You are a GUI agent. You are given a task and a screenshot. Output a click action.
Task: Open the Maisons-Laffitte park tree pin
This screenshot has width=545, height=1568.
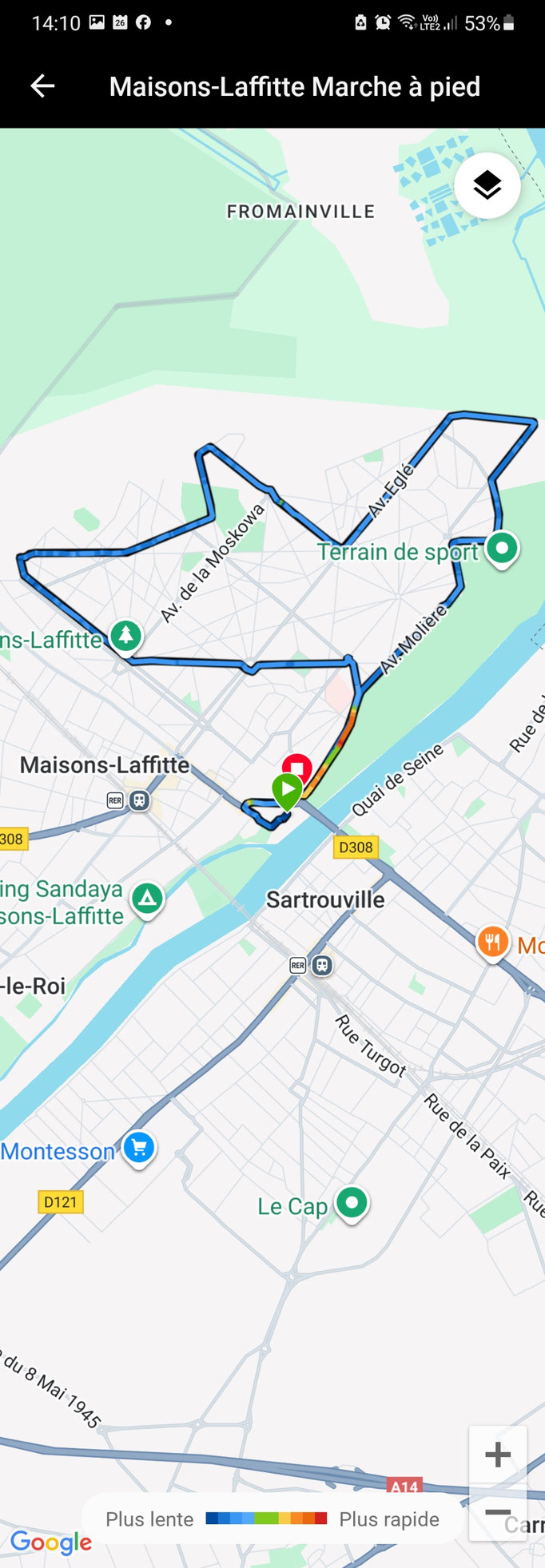click(125, 636)
